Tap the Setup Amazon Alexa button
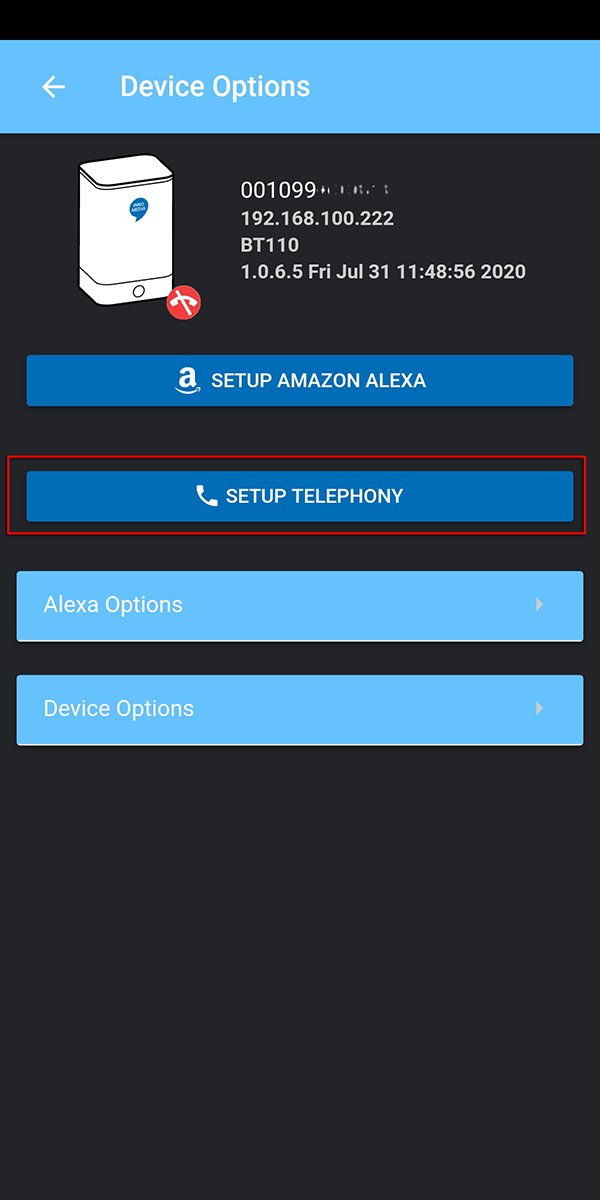600x1200 pixels. (x=300, y=380)
